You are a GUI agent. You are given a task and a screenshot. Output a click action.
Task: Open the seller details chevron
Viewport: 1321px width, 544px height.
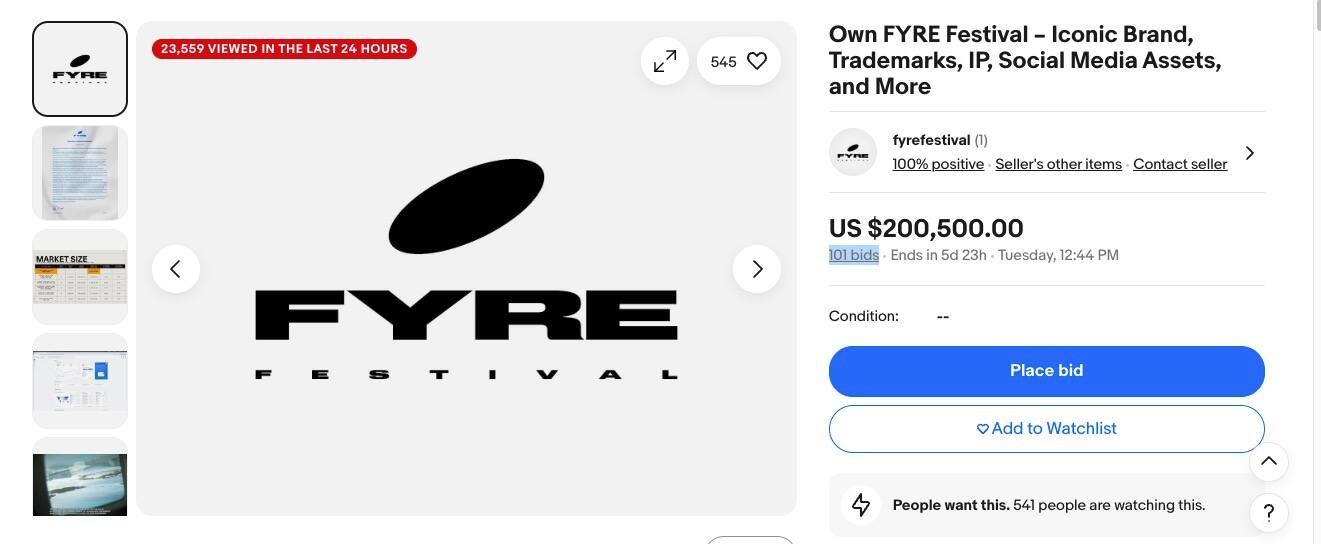1249,153
